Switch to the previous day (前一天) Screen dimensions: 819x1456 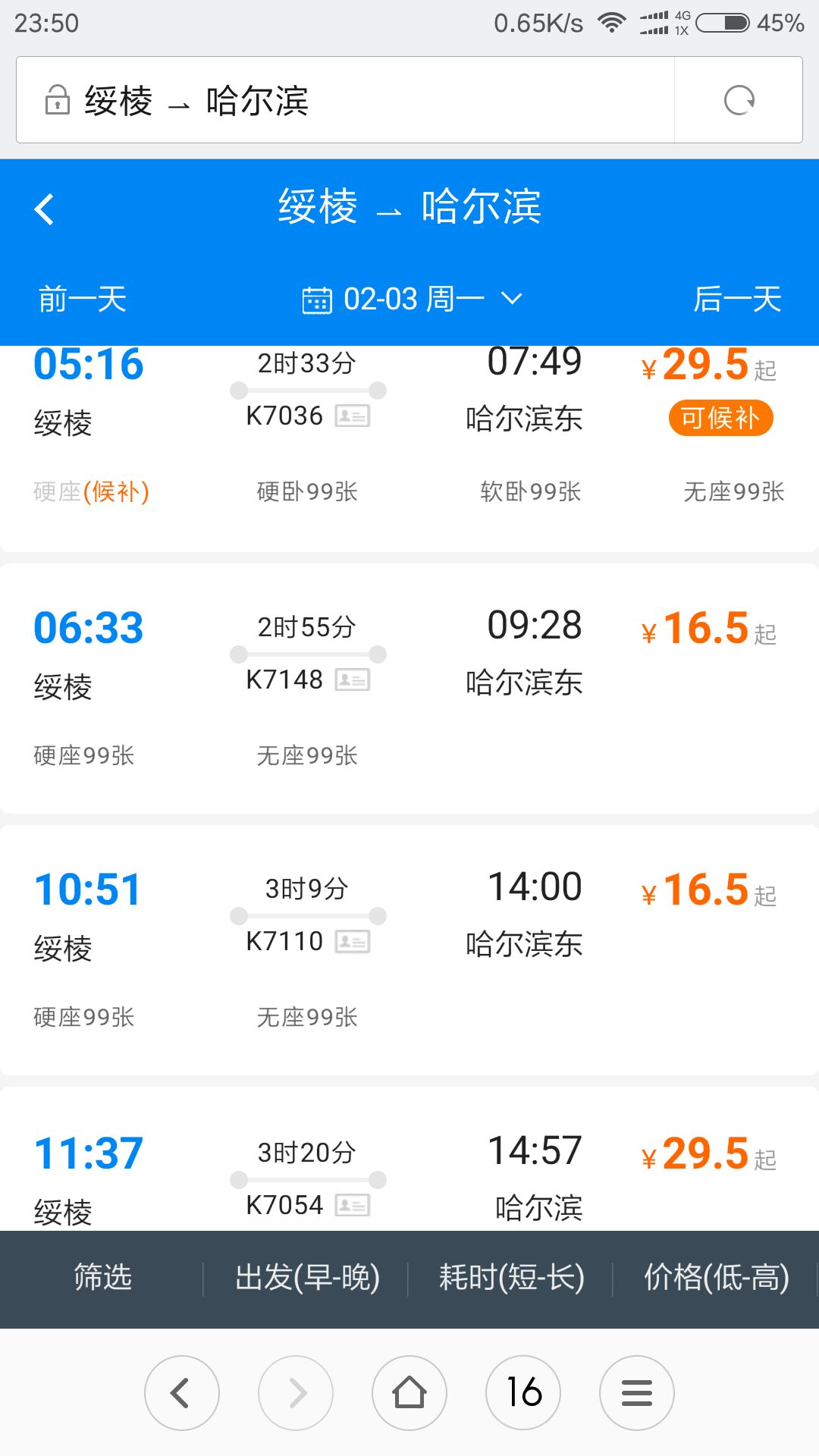pyautogui.click(x=83, y=299)
